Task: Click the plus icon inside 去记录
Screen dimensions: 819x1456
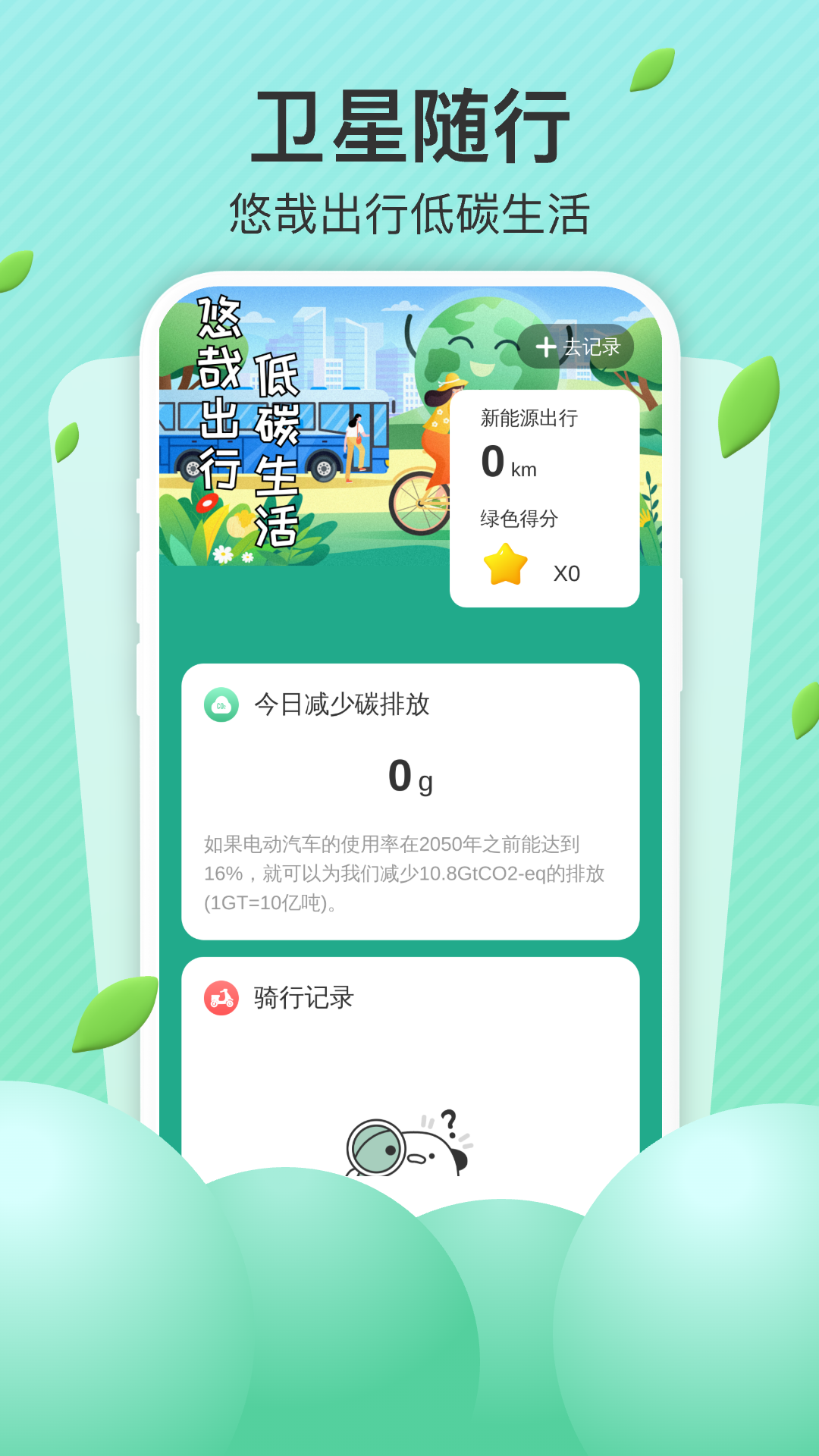Action: pyautogui.click(x=544, y=347)
